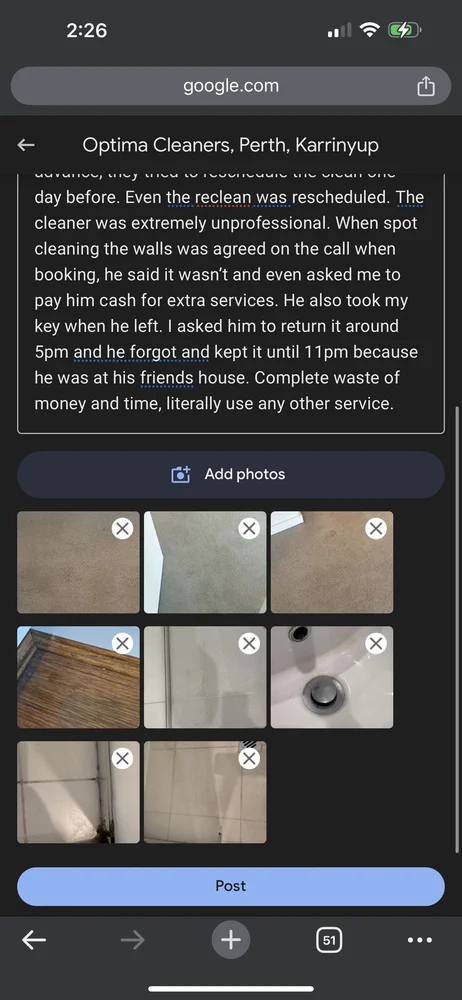The height and width of the screenshot is (1000, 462).
Task: Tap the google.com address bar
Action: (231, 86)
